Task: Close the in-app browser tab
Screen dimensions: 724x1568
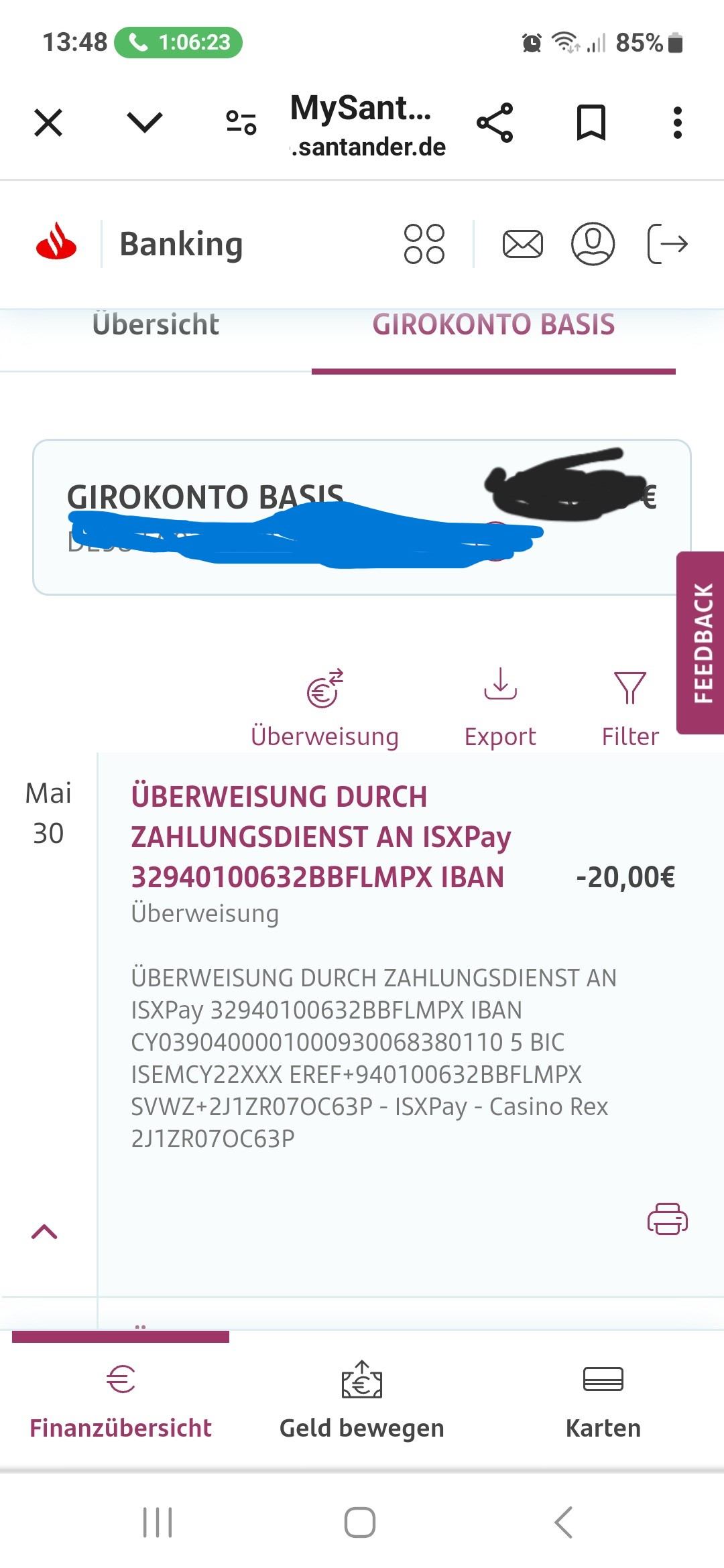Action: (x=48, y=123)
